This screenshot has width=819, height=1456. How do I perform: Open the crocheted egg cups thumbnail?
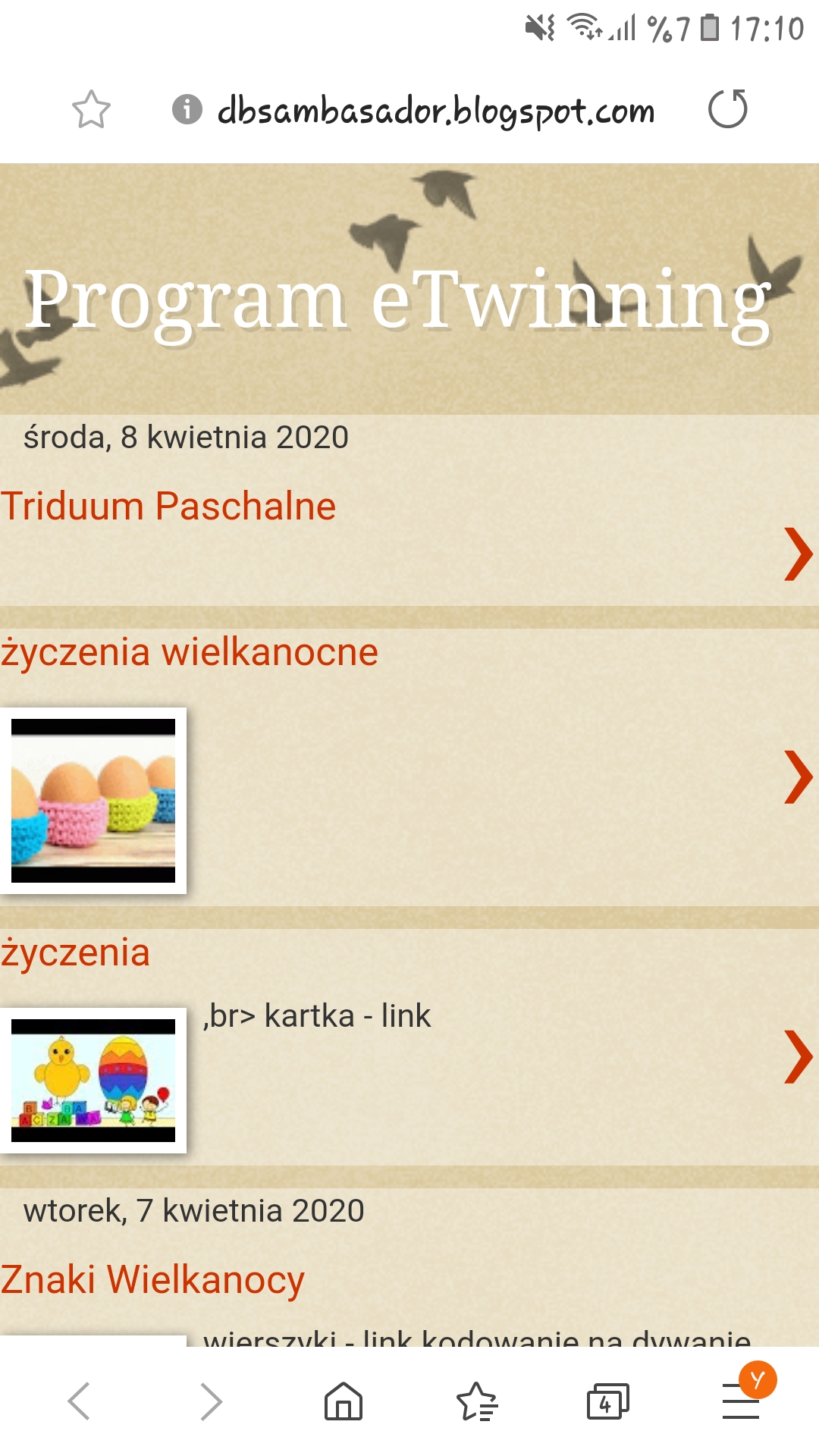[93, 801]
